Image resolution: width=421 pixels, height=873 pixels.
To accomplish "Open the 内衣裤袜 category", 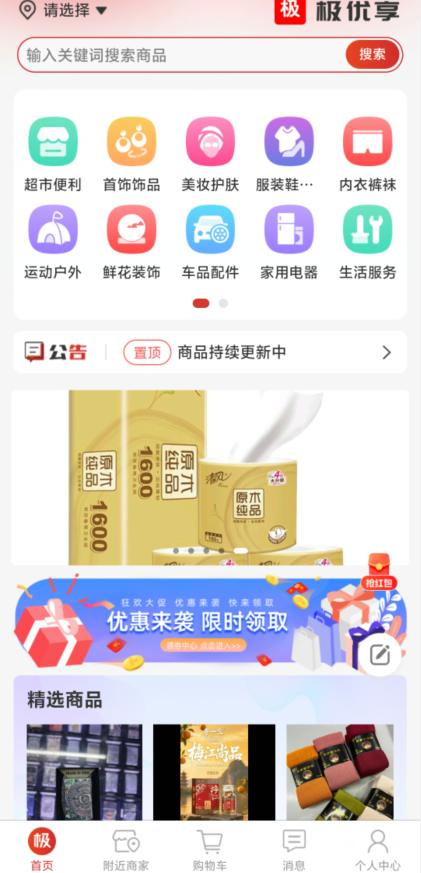I will click(368, 154).
